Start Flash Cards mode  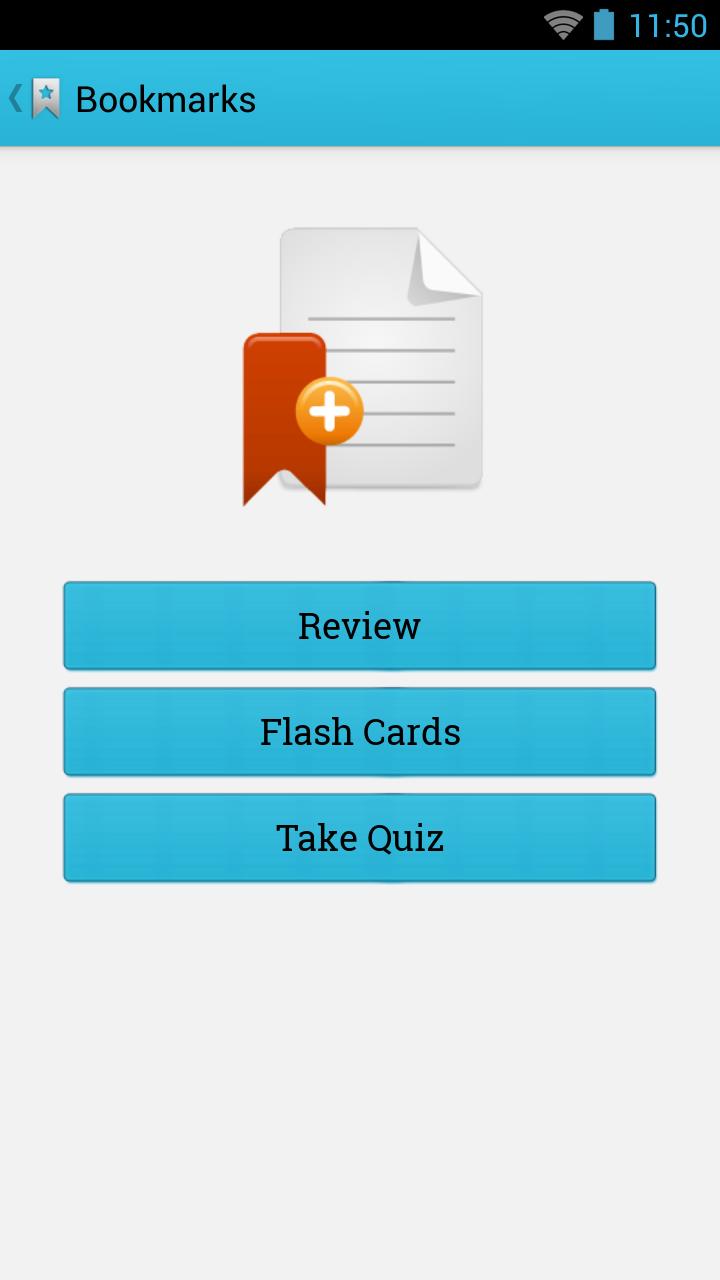[360, 732]
